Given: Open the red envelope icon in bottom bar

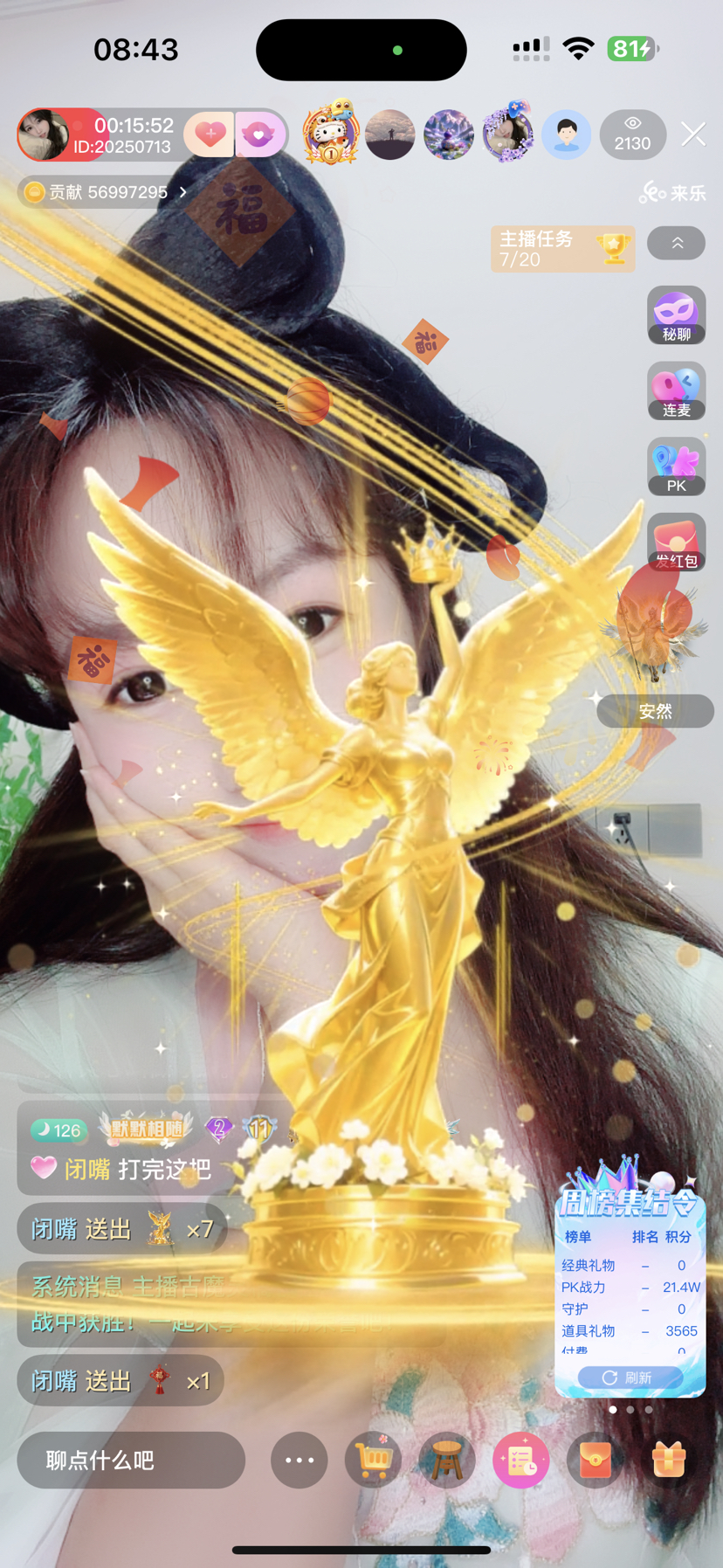Looking at the screenshot, I should pos(595,1460).
